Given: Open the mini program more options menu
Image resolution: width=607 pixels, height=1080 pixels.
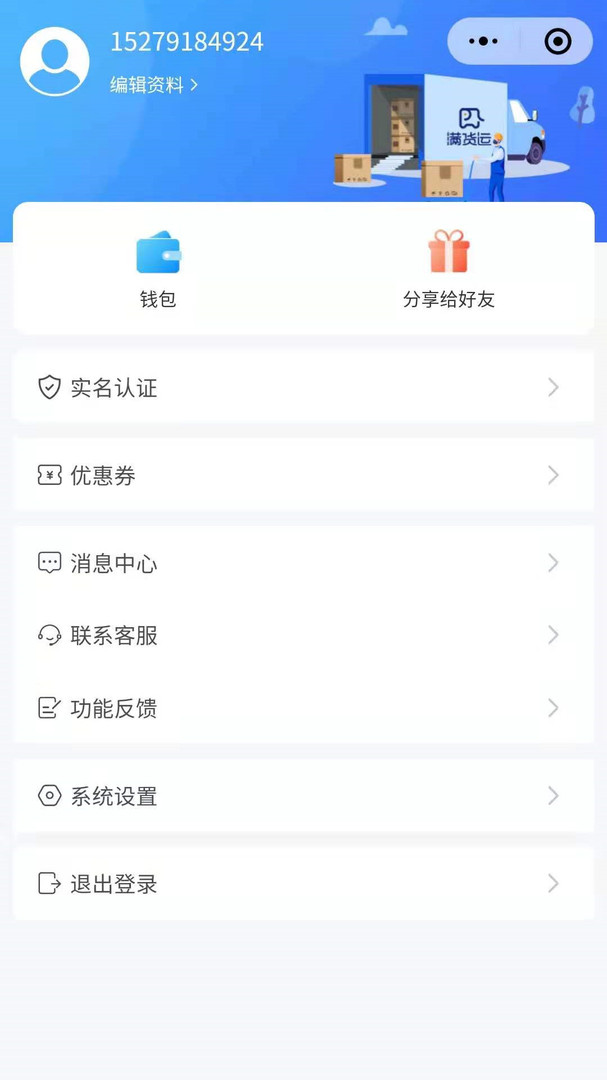Looking at the screenshot, I should click(483, 41).
